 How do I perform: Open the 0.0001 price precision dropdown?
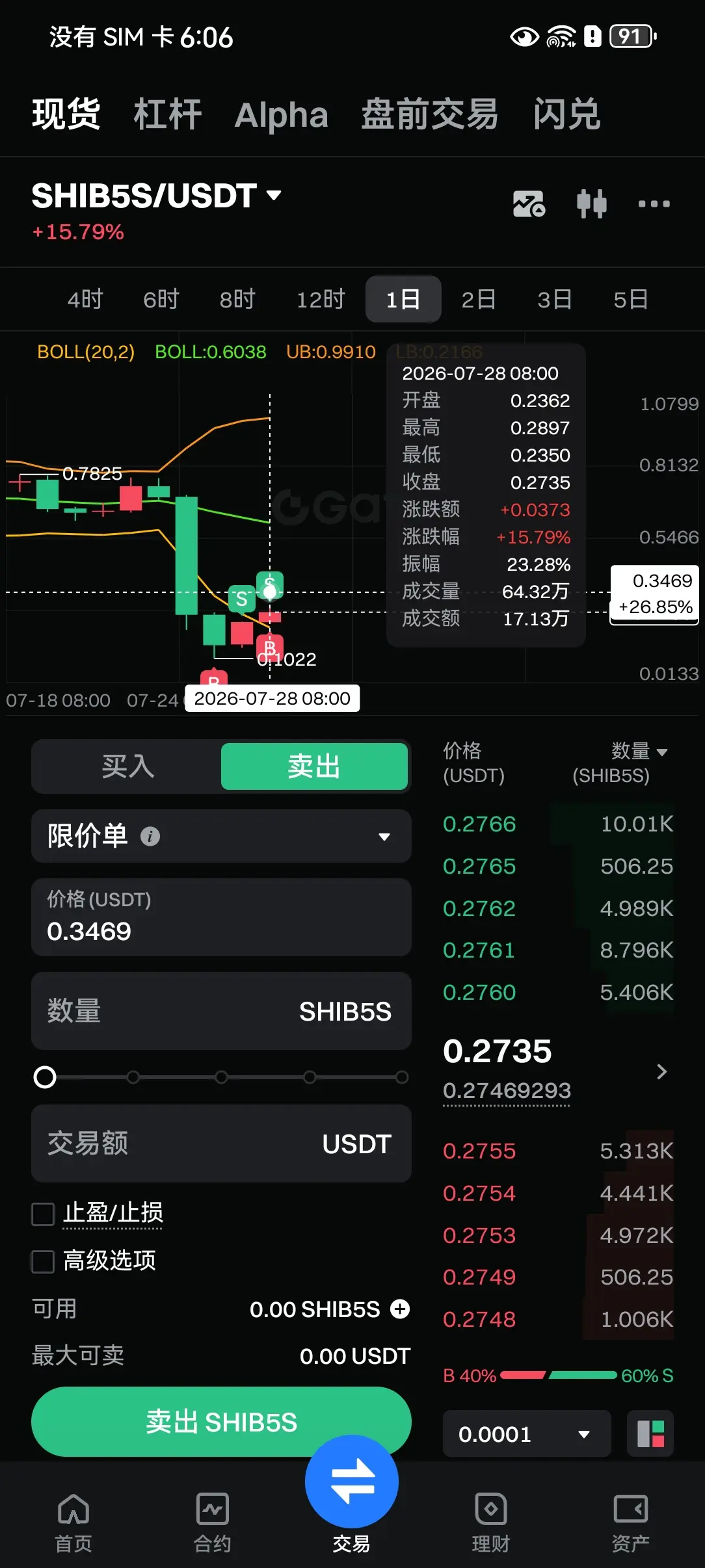527,1433
